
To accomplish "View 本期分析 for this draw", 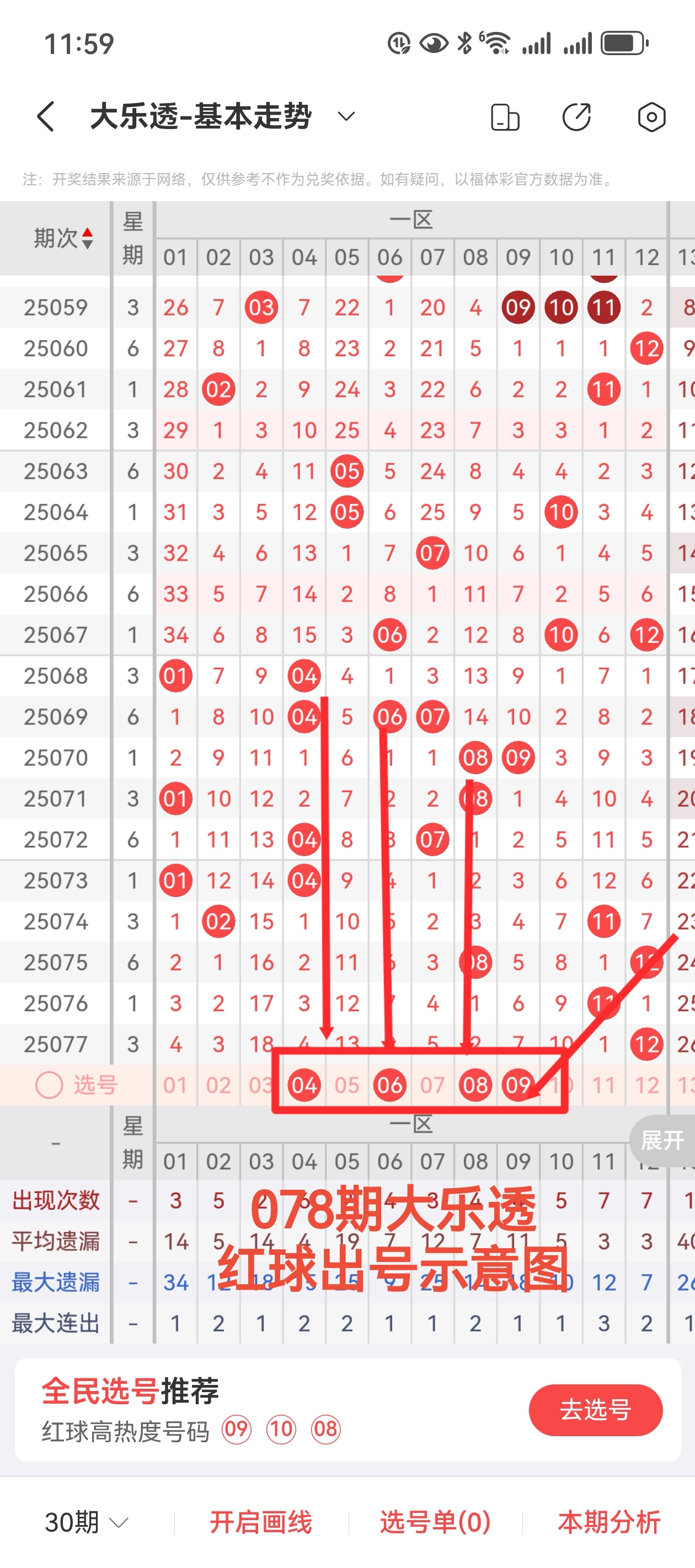I will 609,1522.
